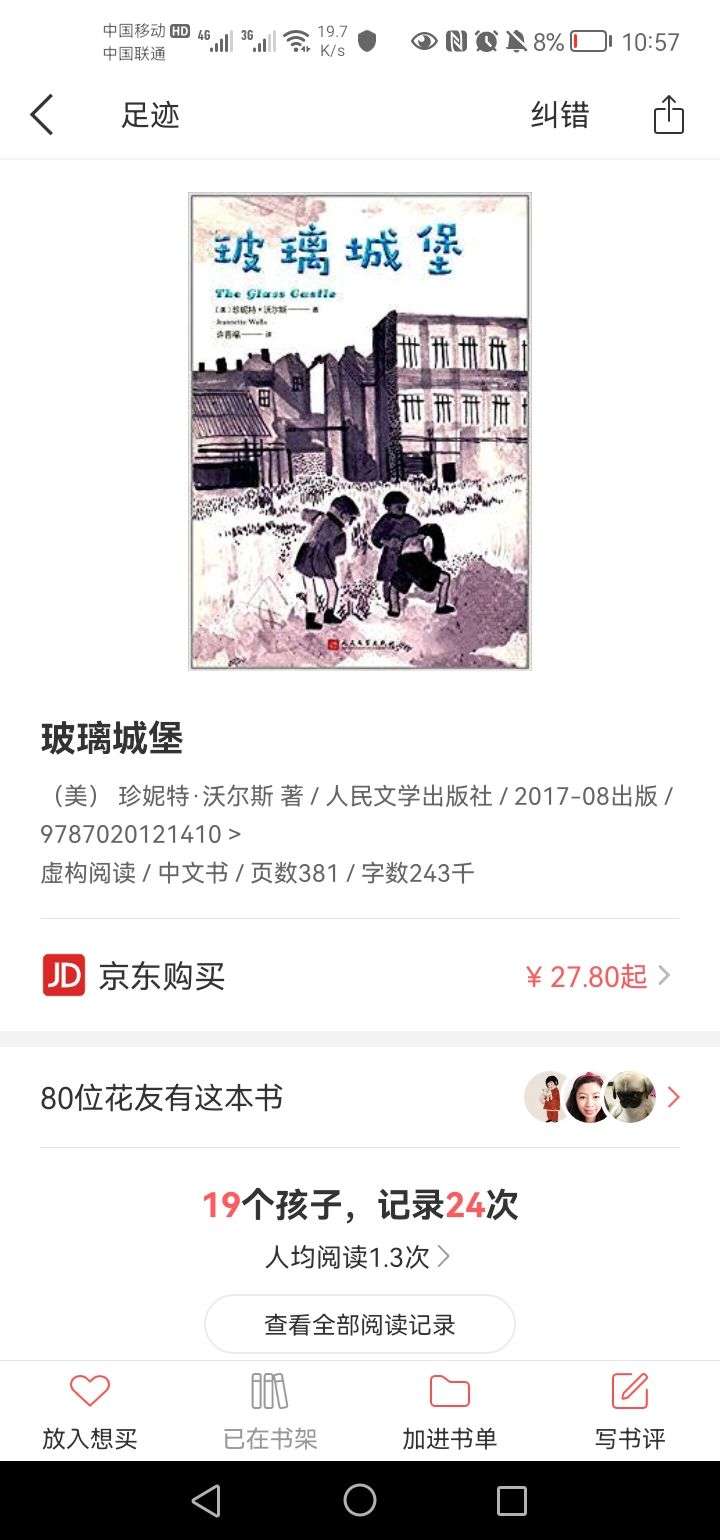Tap the system home button
The width and height of the screenshot is (720, 1540).
[360, 1500]
